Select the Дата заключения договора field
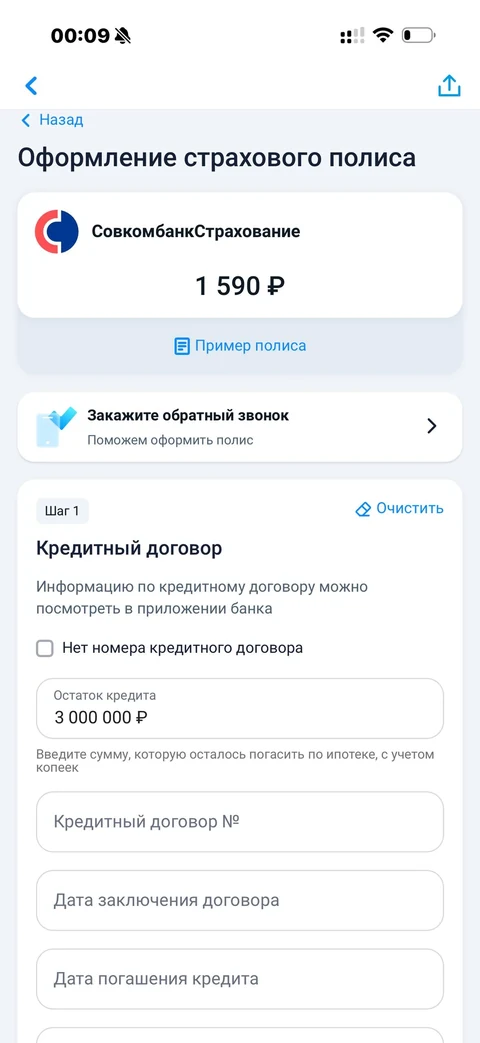 coord(240,901)
